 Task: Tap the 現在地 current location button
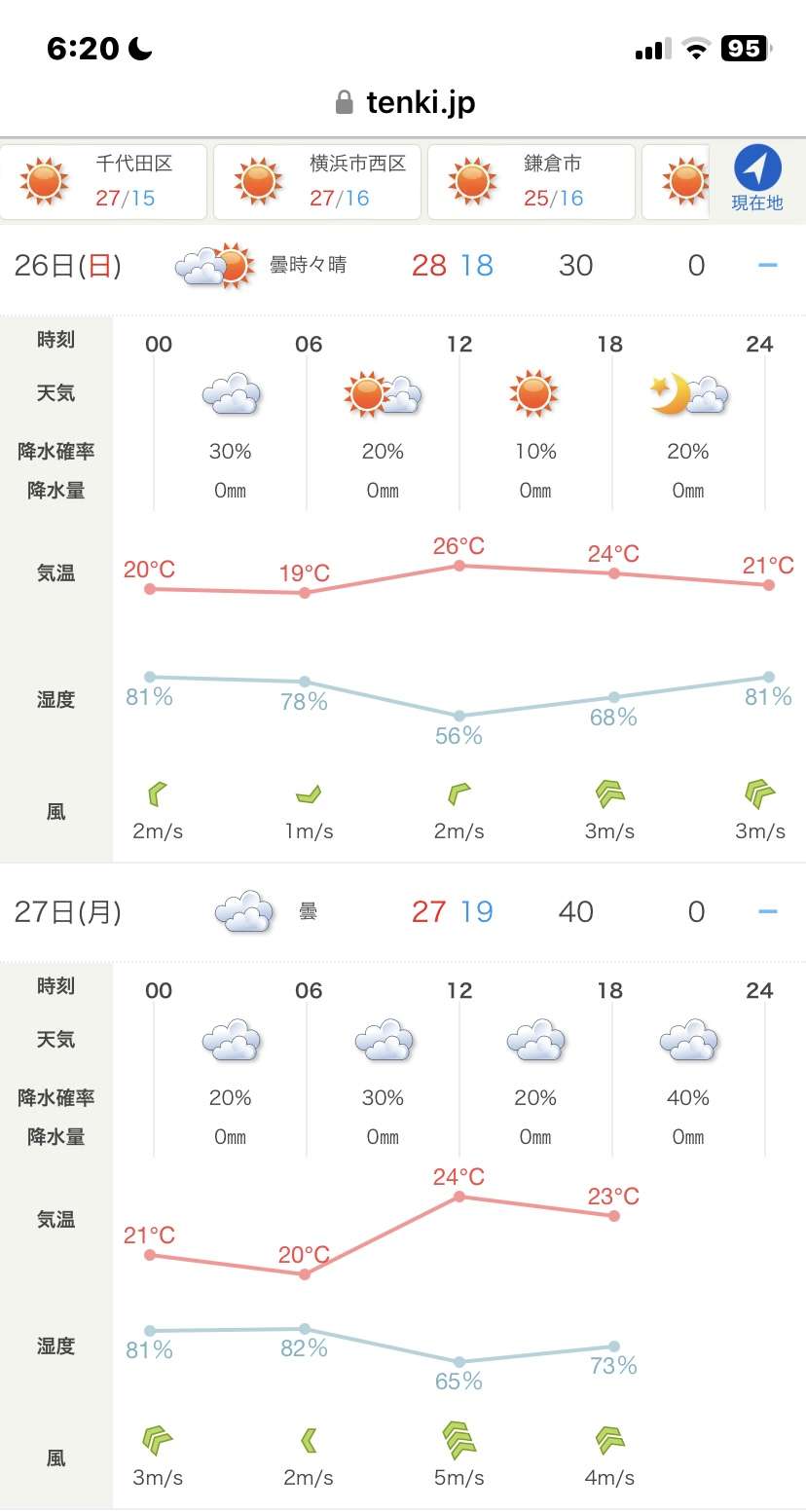757,180
